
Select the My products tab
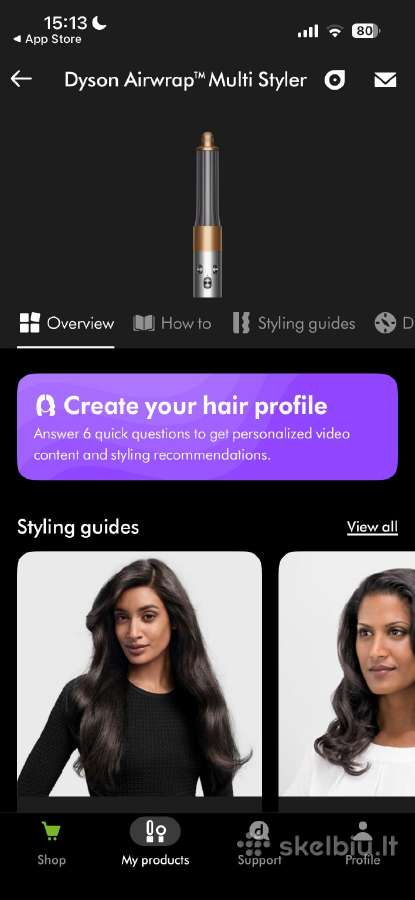point(155,844)
